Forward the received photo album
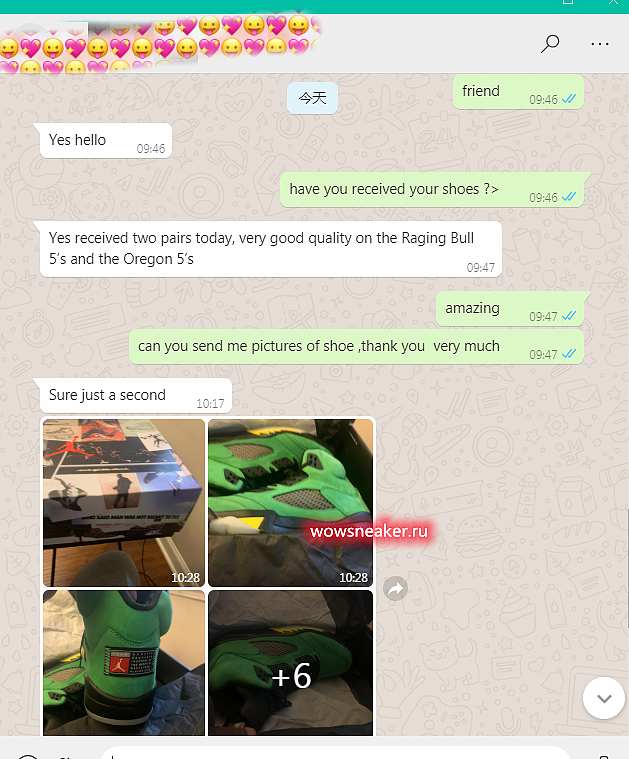 coord(395,589)
